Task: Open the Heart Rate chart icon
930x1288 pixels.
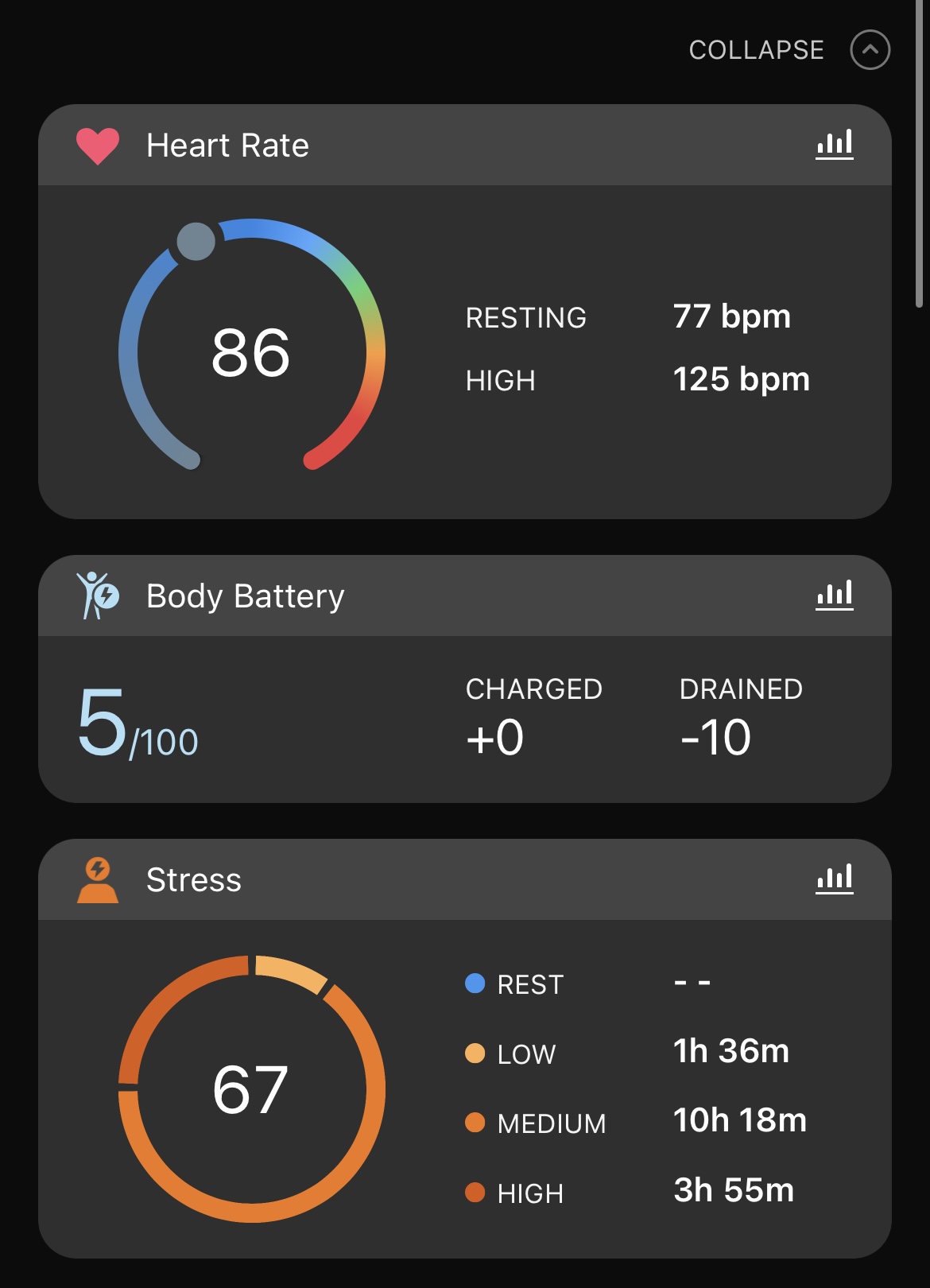Action: pyautogui.click(x=834, y=145)
